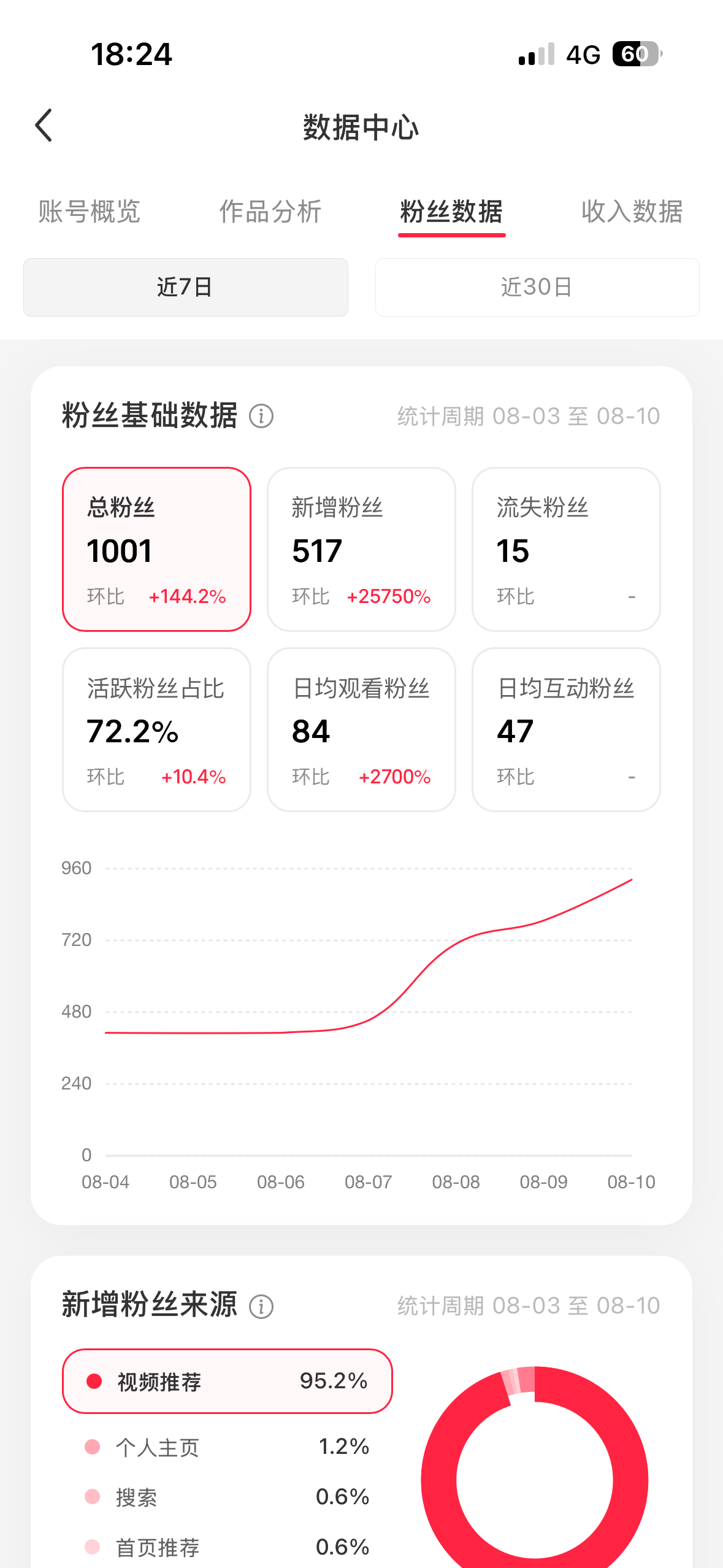Image resolution: width=723 pixels, height=1568 pixels.
Task: Select the 视频推荐 source row
Action: coord(227,1381)
